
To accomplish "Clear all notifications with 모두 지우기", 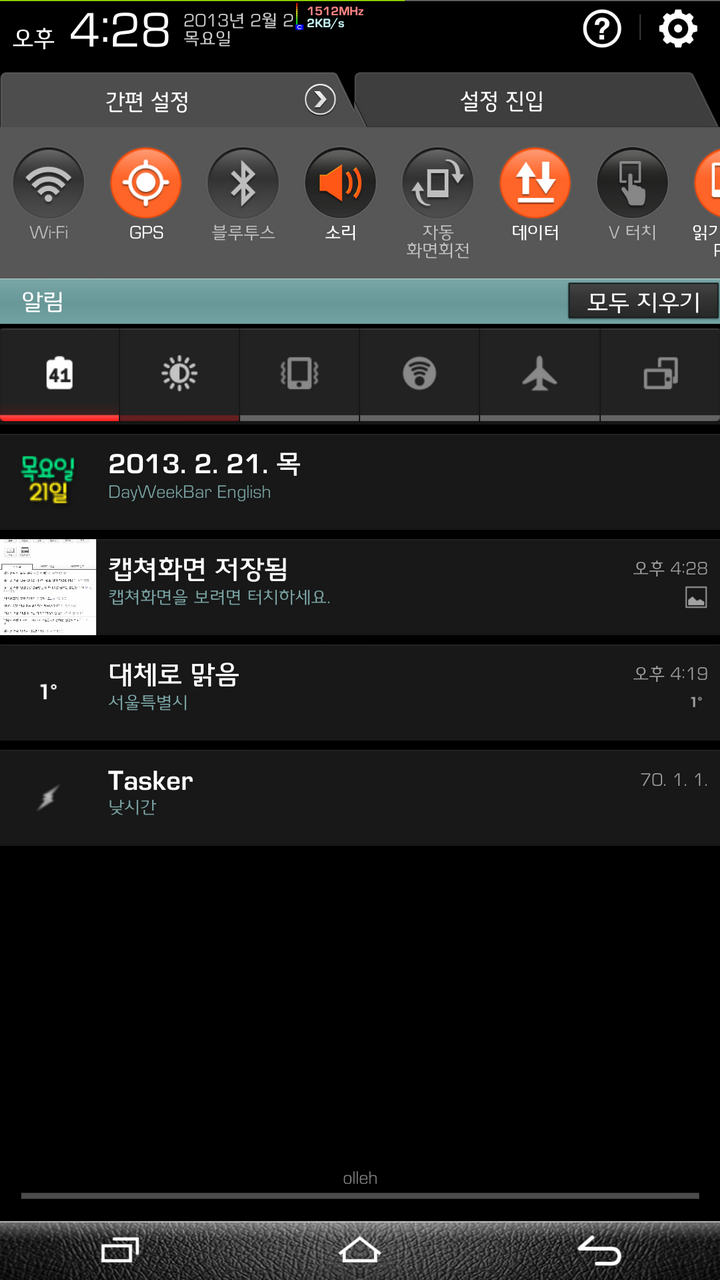I will pyautogui.click(x=643, y=301).
